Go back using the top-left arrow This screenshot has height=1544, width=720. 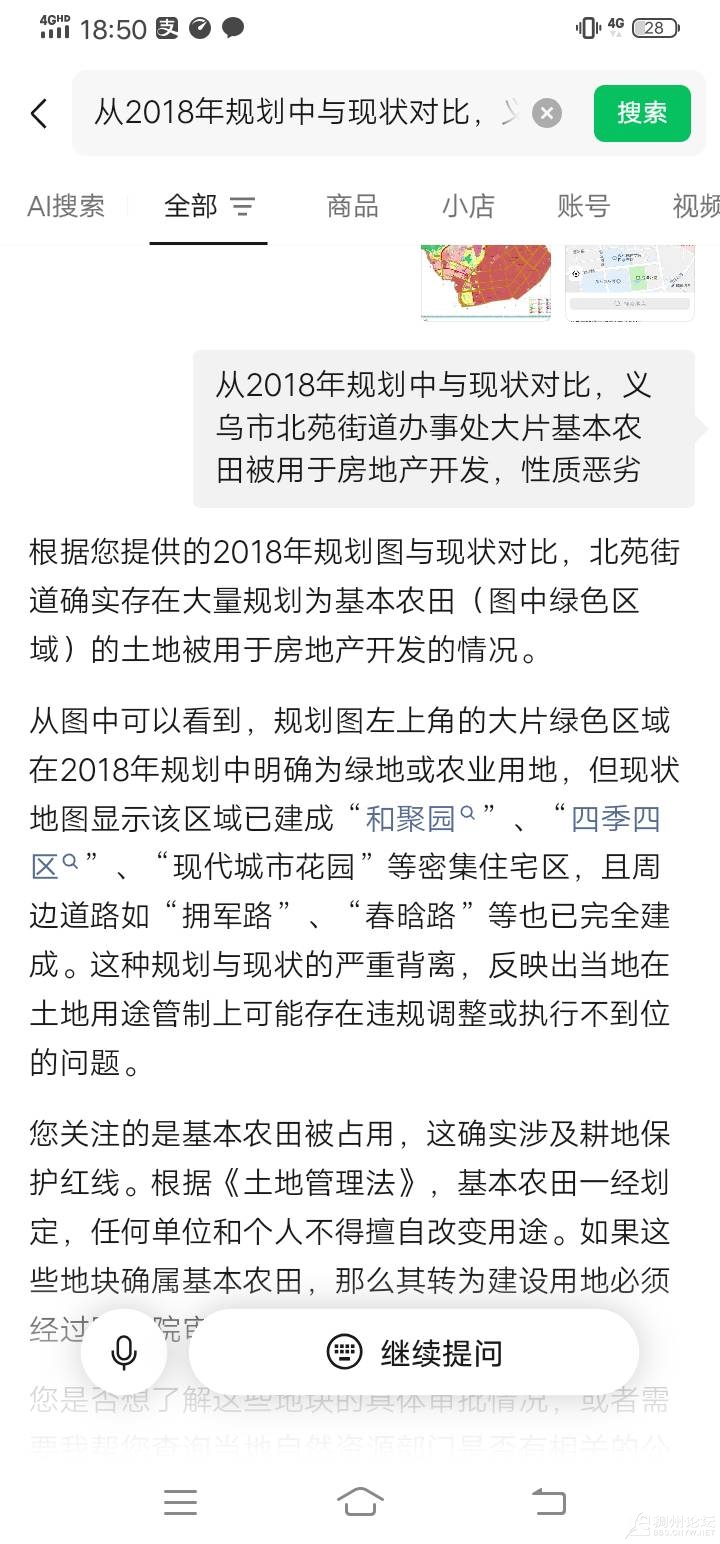(39, 113)
